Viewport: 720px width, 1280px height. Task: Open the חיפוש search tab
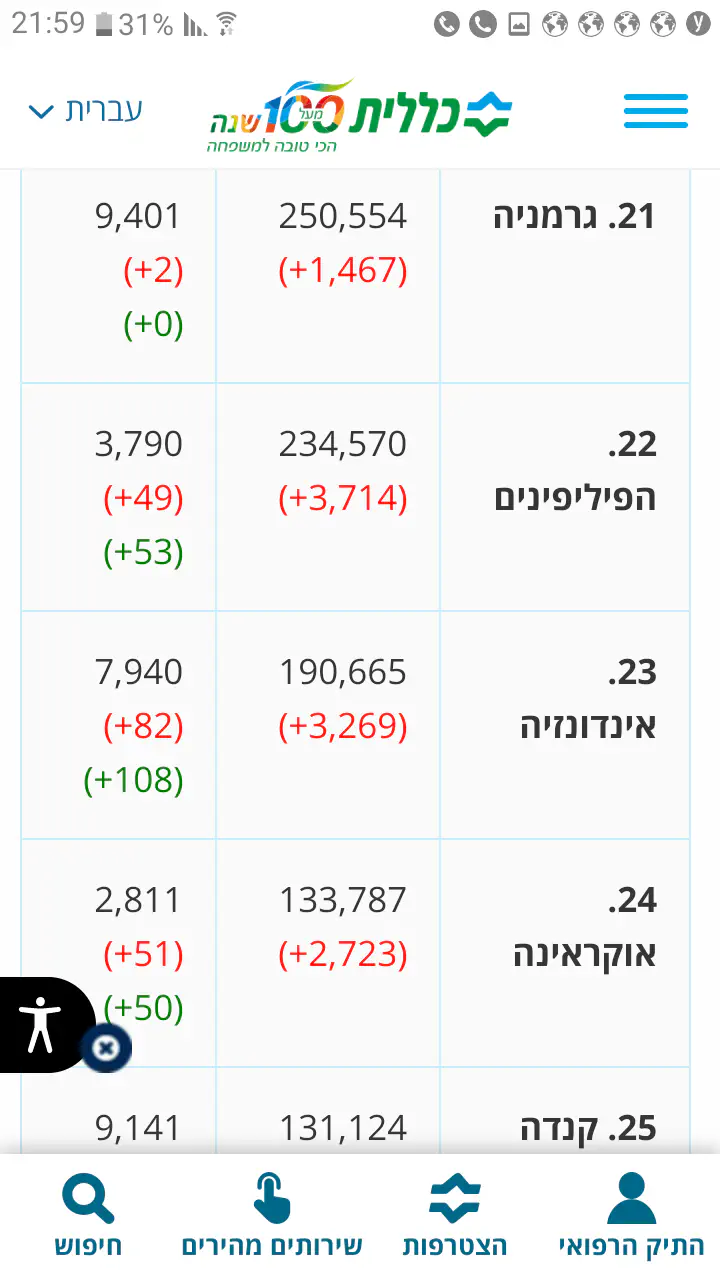click(88, 1215)
